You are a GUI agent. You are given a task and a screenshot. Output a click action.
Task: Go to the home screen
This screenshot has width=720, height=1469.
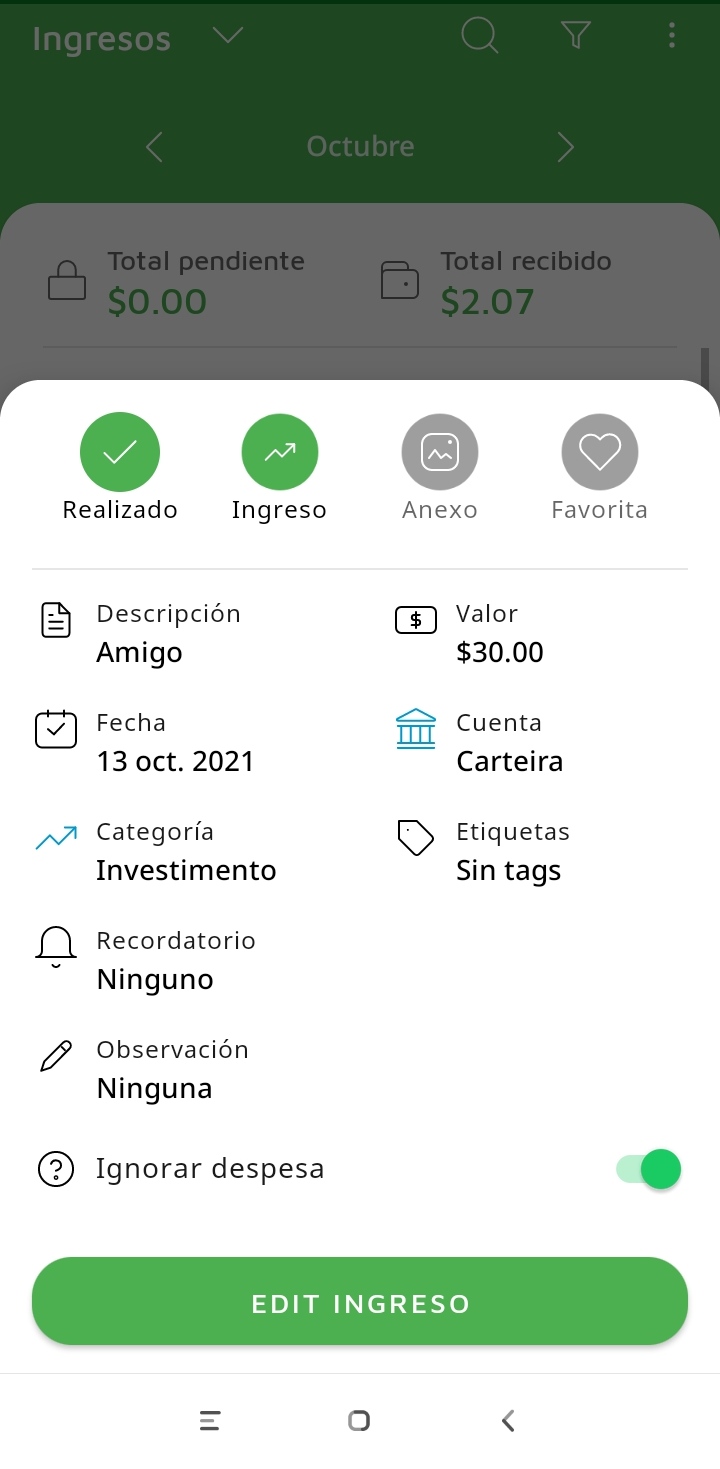tap(359, 1420)
